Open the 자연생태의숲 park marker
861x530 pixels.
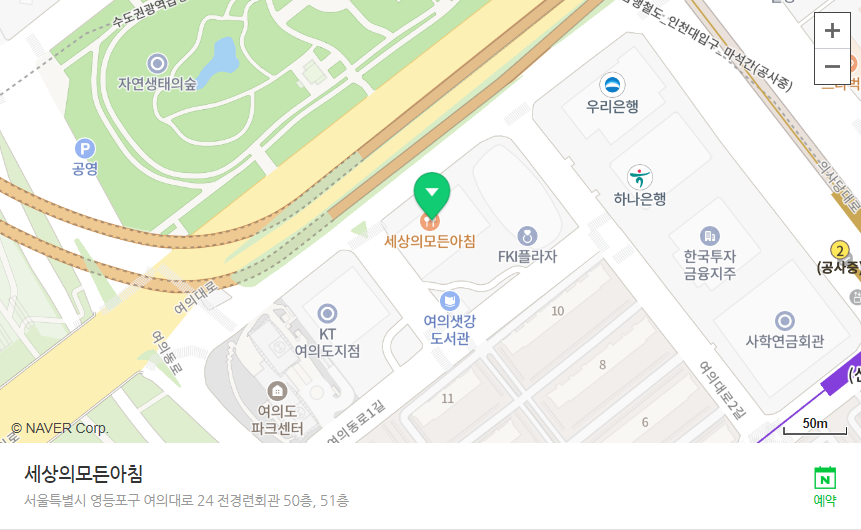click(156, 63)
